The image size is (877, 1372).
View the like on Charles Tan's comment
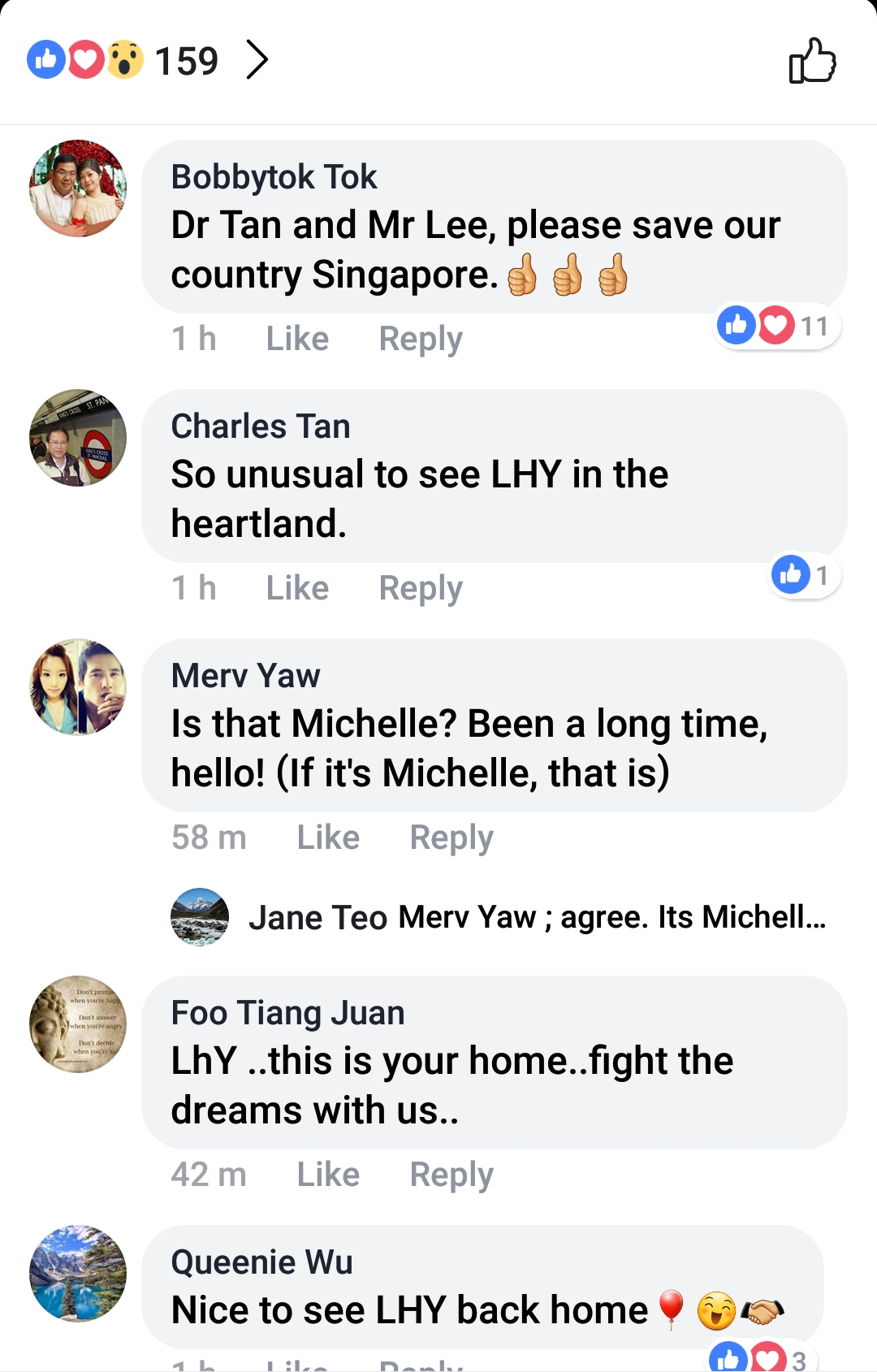(x=804, y=575)
